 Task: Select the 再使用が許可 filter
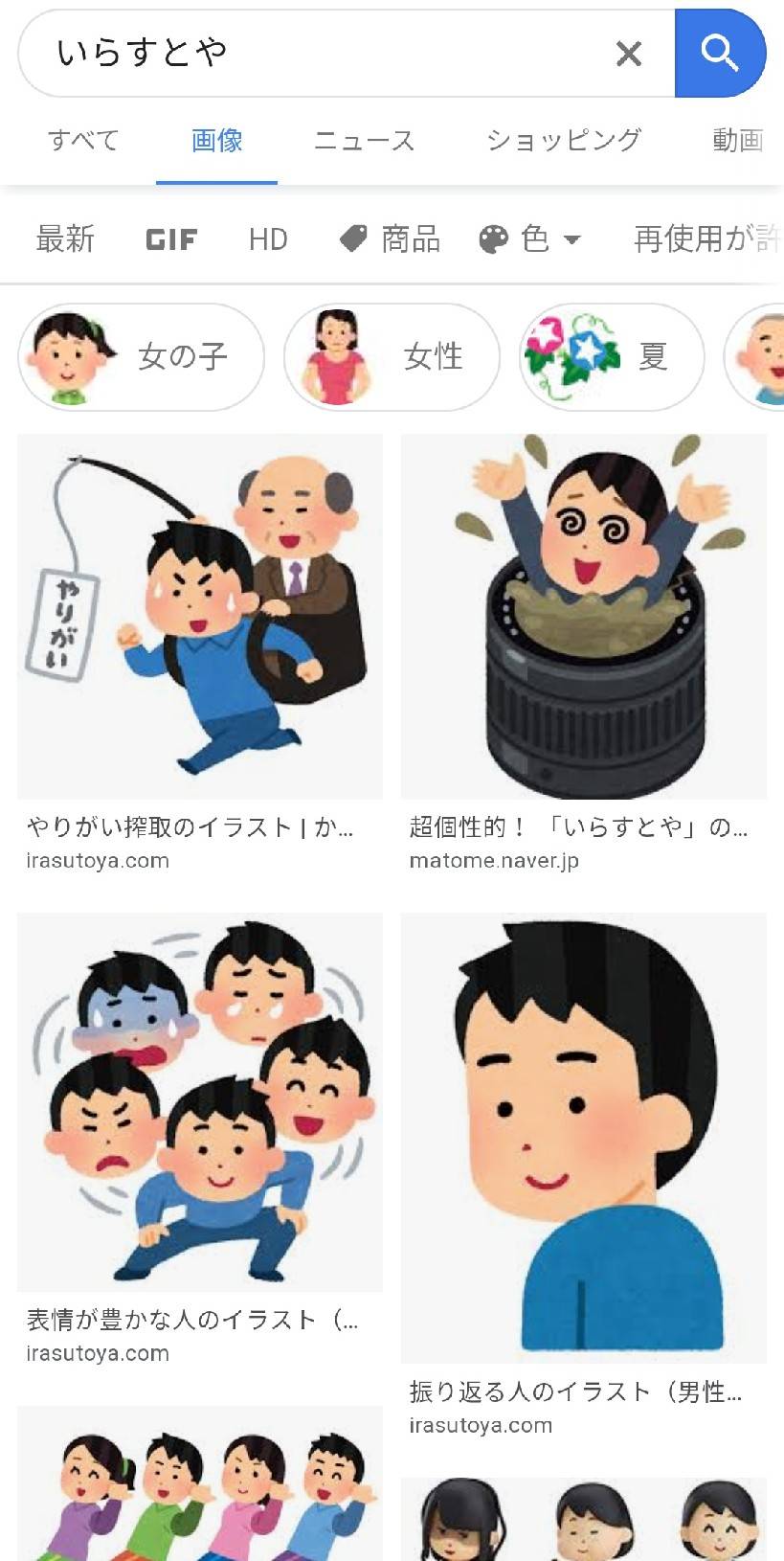706,238
